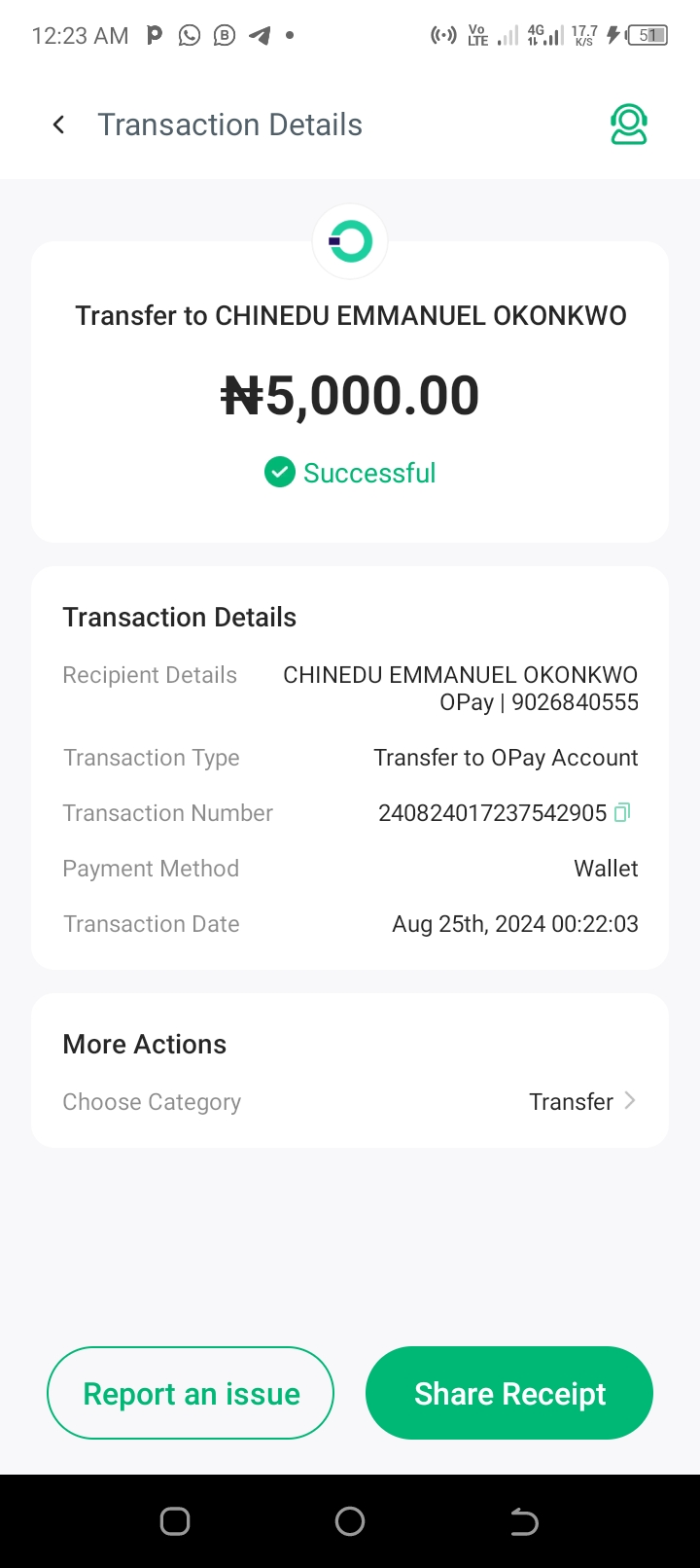Copy the transaction number
Screen dimensions: 700x1568
click(x=623, y=812)
